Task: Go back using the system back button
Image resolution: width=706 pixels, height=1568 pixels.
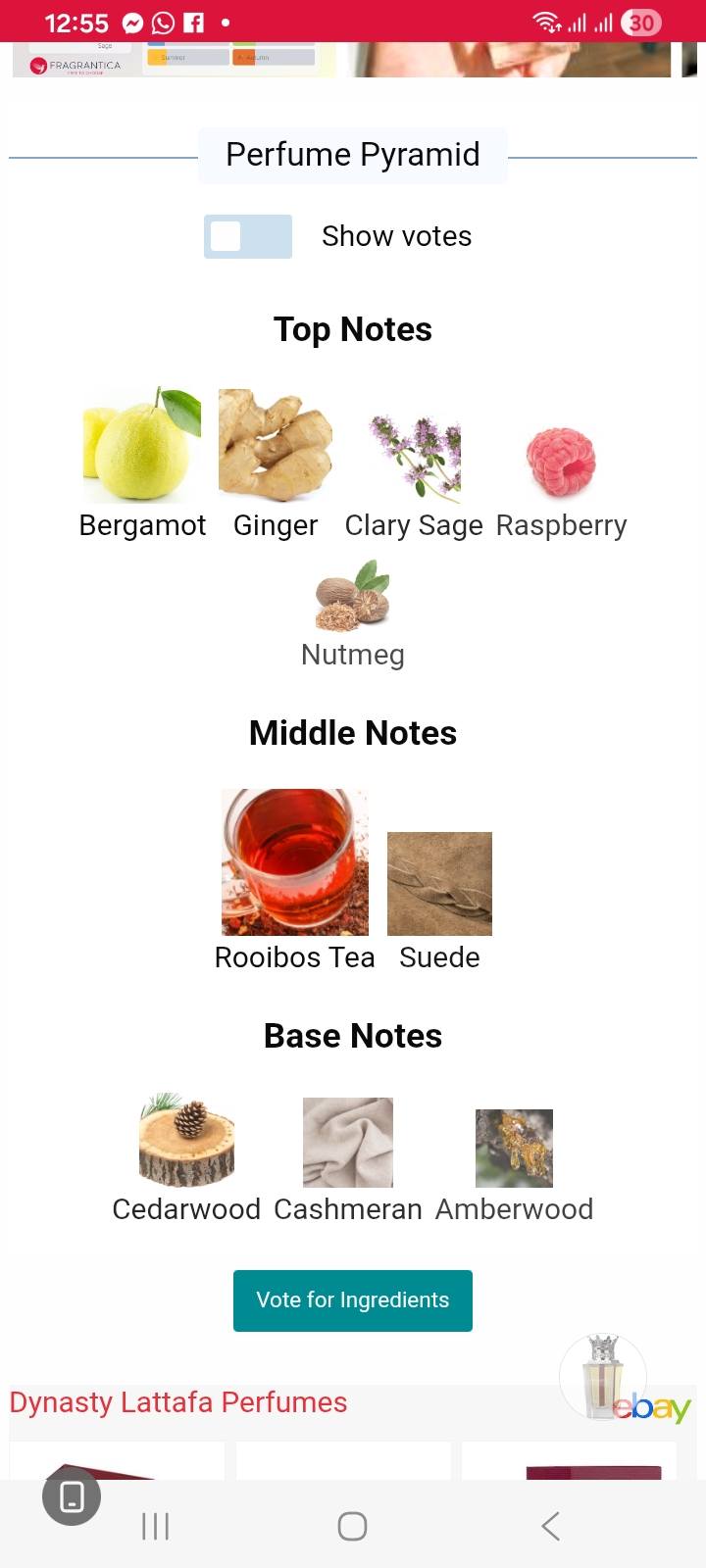Action: click(x=550, y=1526)
